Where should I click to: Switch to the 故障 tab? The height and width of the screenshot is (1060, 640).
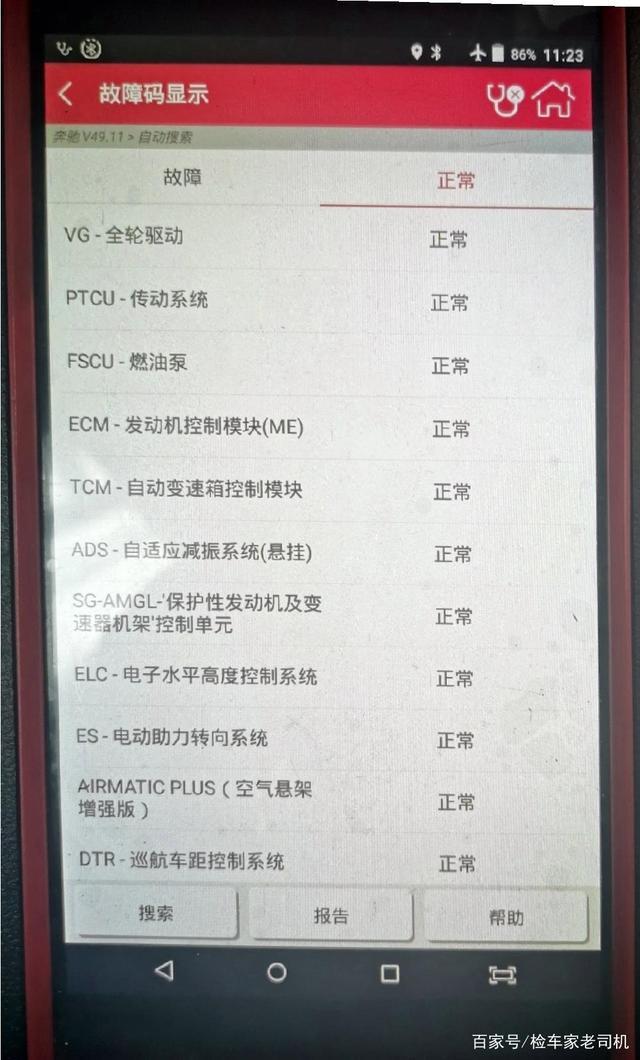(x=183, y=178)
